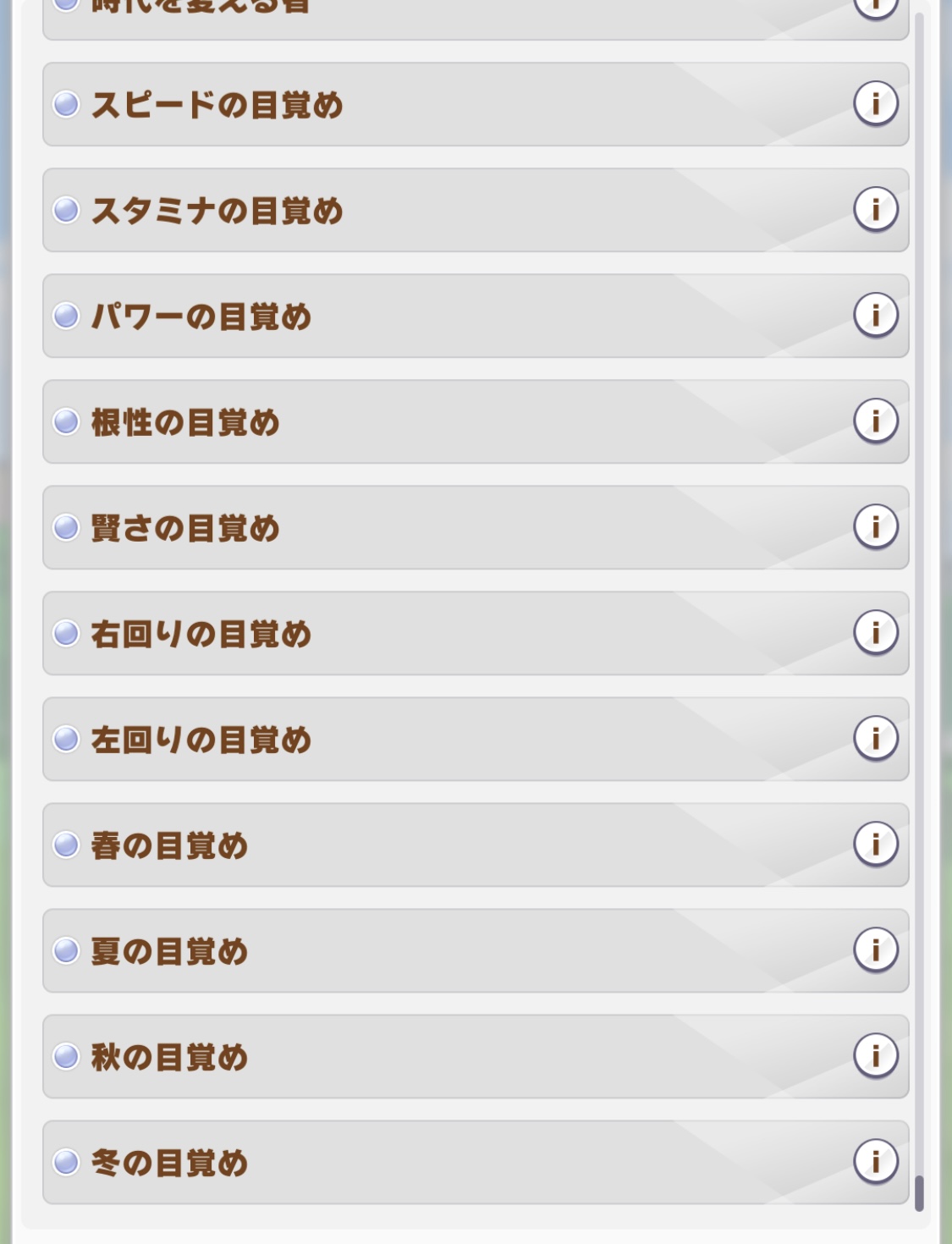Select the 夏の目覚め row
The height and width of the screenshot is (1244, 952).
169,951
